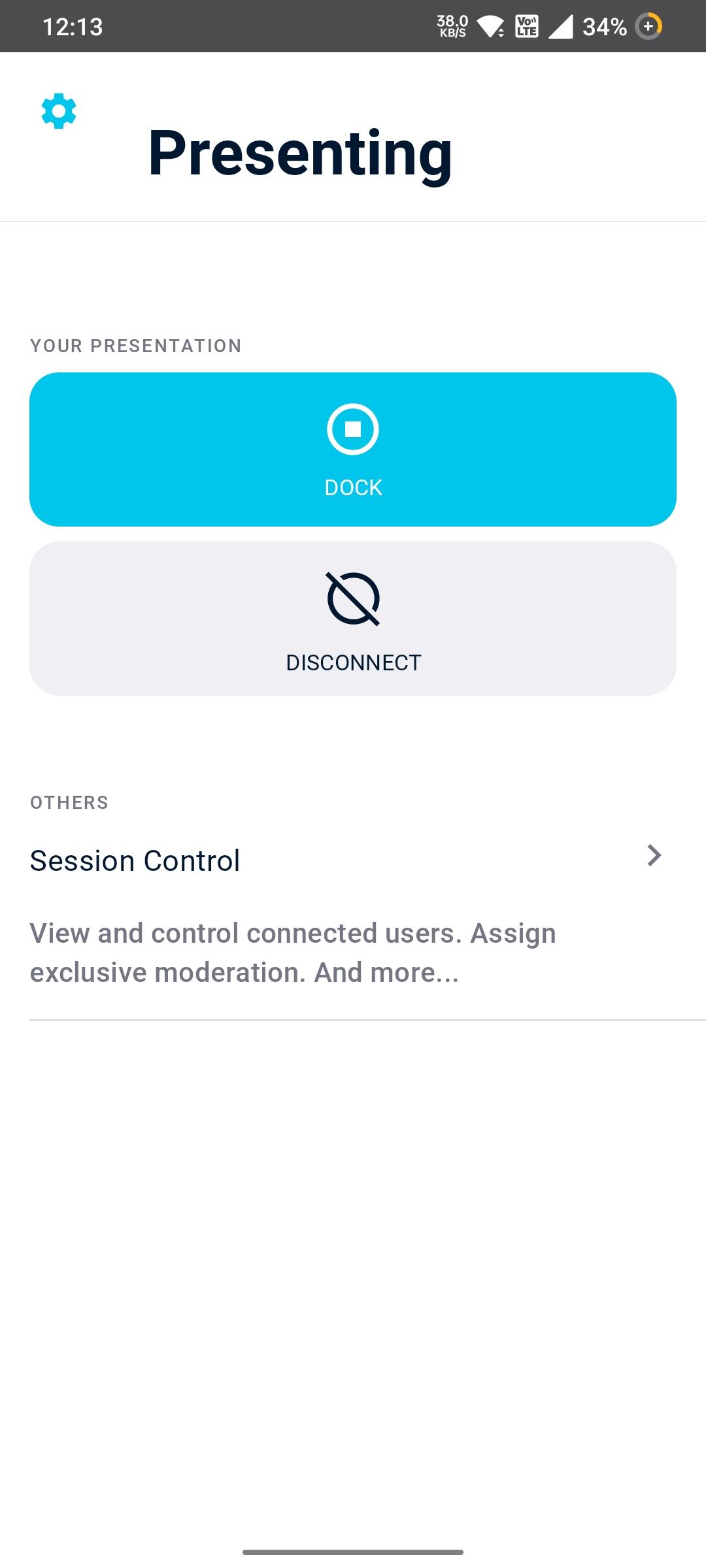This screenshot has width=706, height=1568.
Task: Disconnect from the presentation
Action: [x=353, y=619]
